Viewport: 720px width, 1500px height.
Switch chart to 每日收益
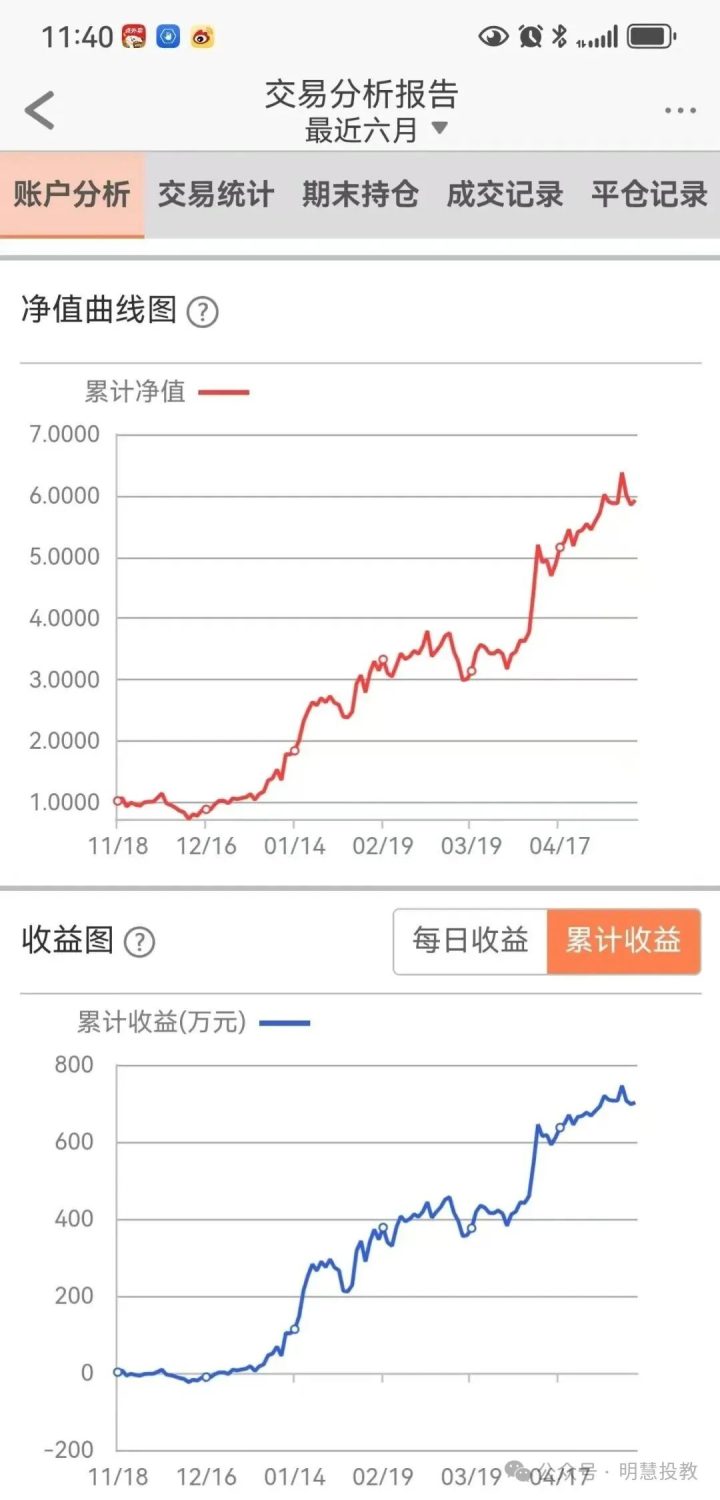(470, 941)
